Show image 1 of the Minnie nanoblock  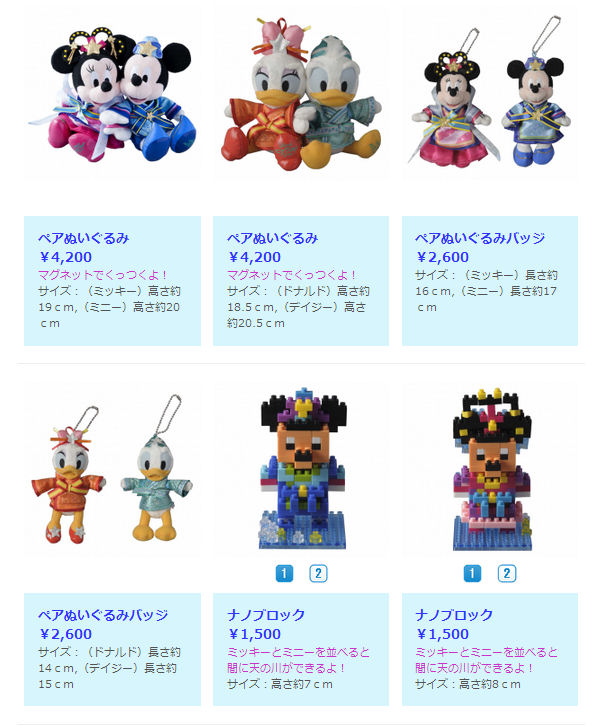click(x=473, y=573)
